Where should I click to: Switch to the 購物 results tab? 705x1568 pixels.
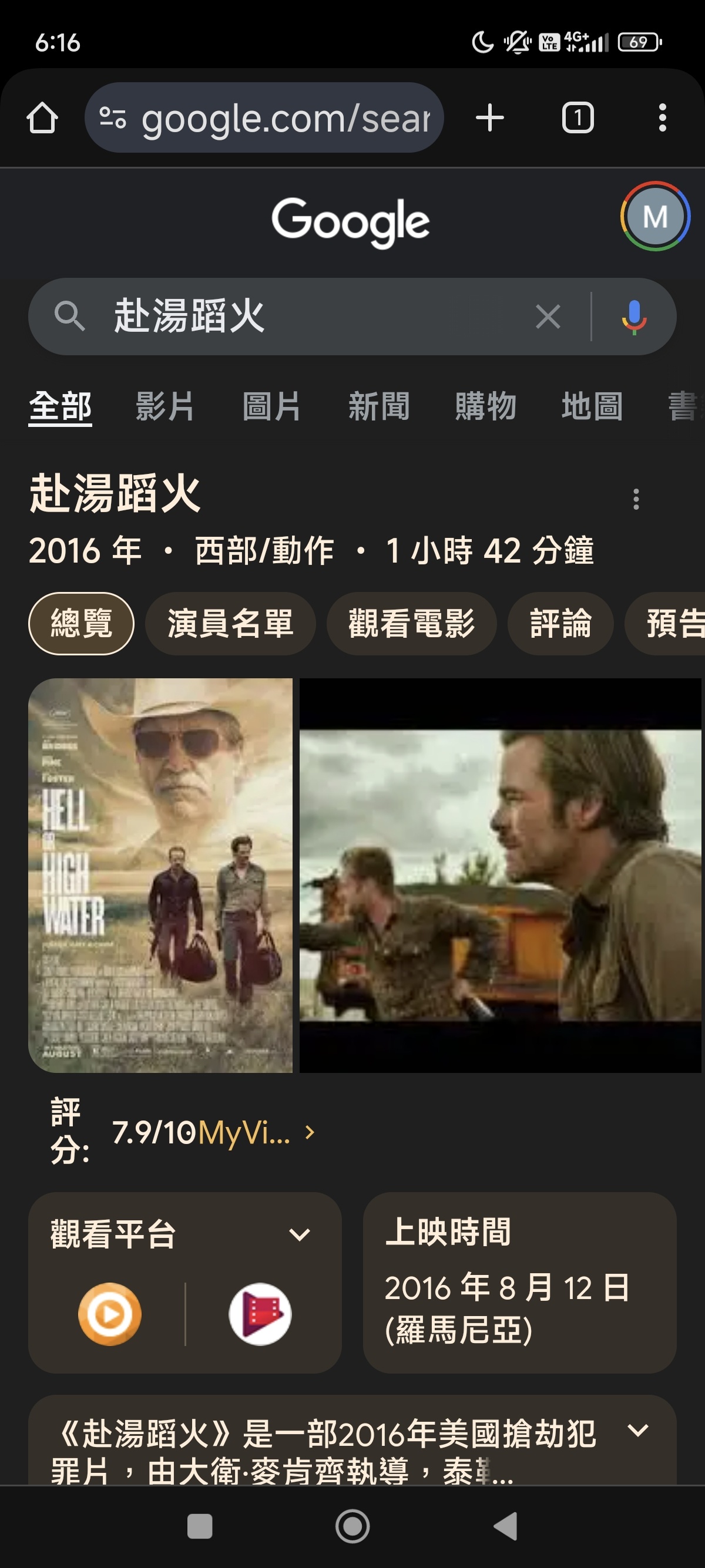[485, 406]
